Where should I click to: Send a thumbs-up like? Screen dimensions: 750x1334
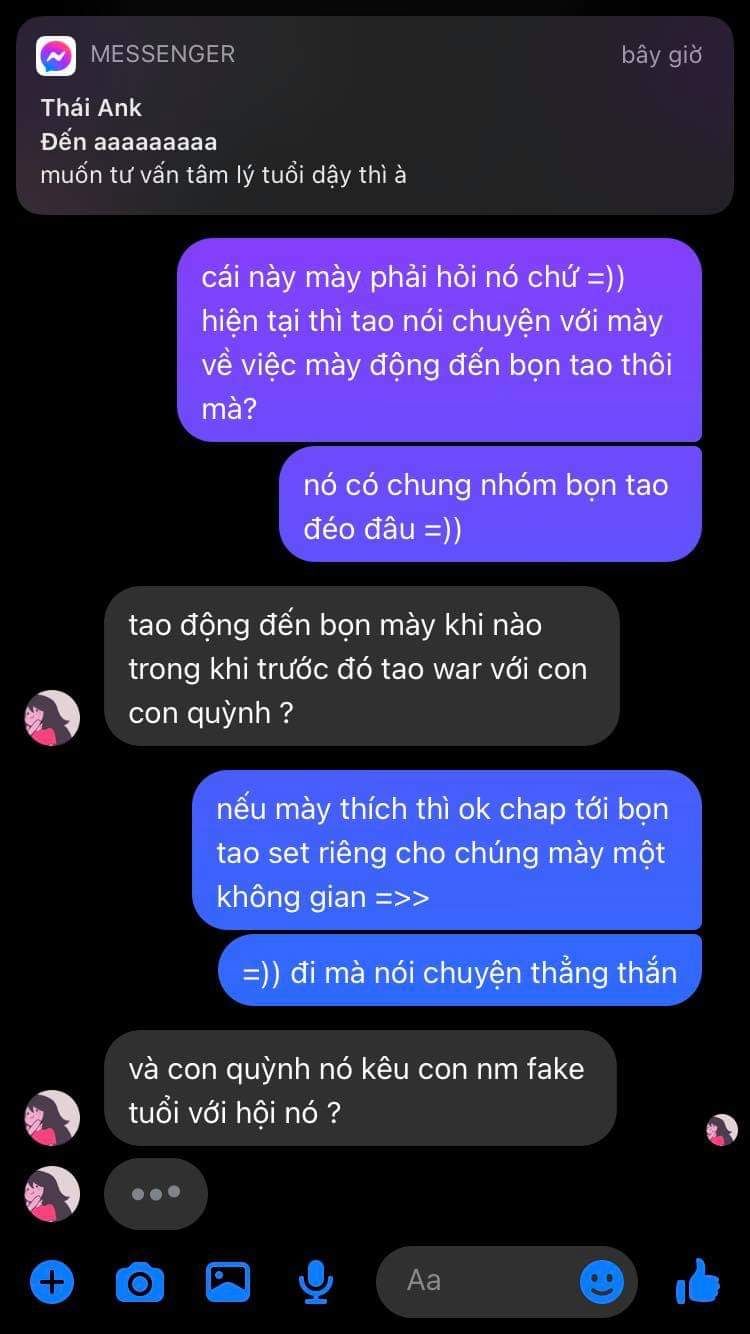click(698, 1281)
